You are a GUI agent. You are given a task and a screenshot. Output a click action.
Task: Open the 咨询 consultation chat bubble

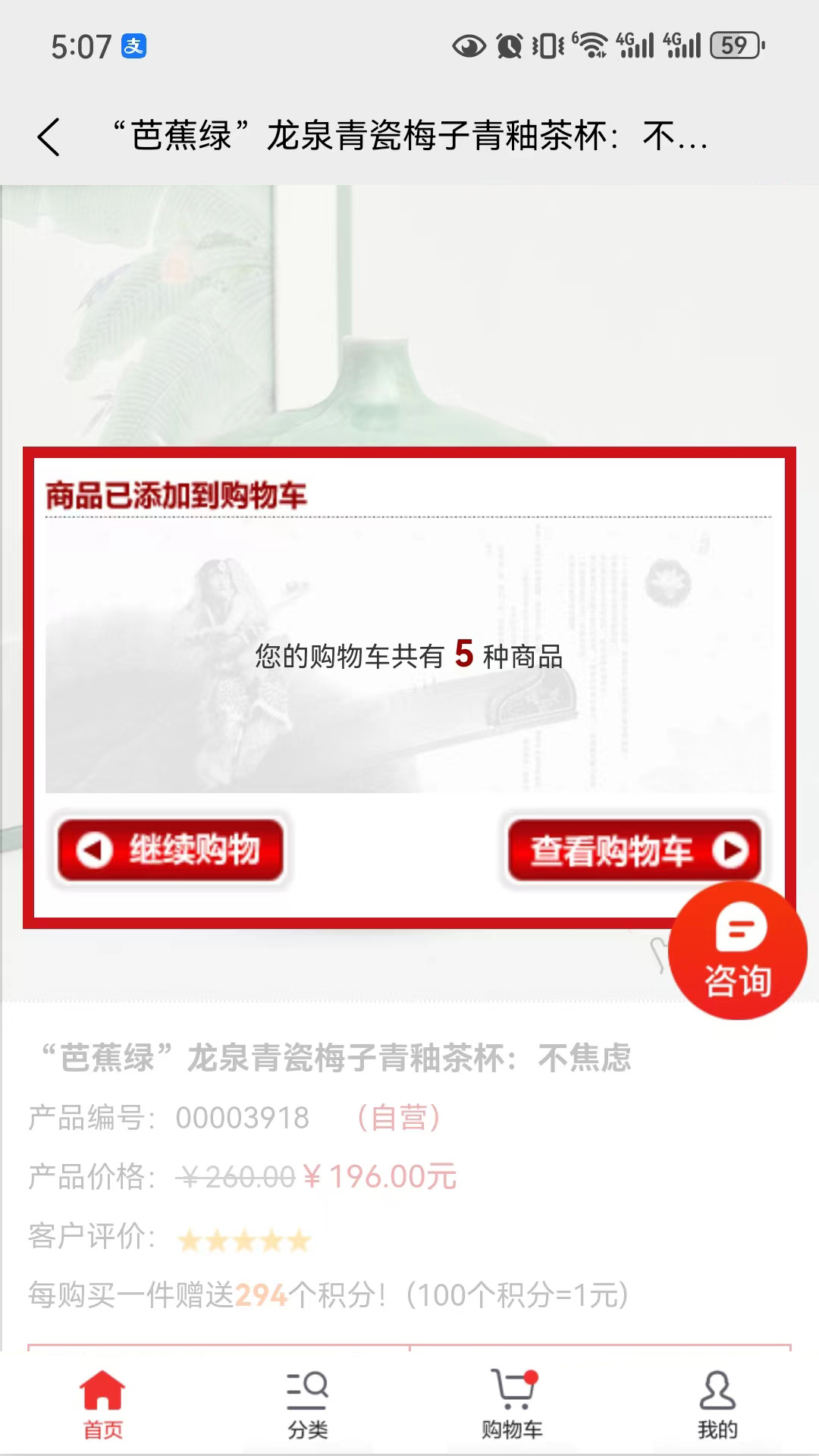point(738,952)
